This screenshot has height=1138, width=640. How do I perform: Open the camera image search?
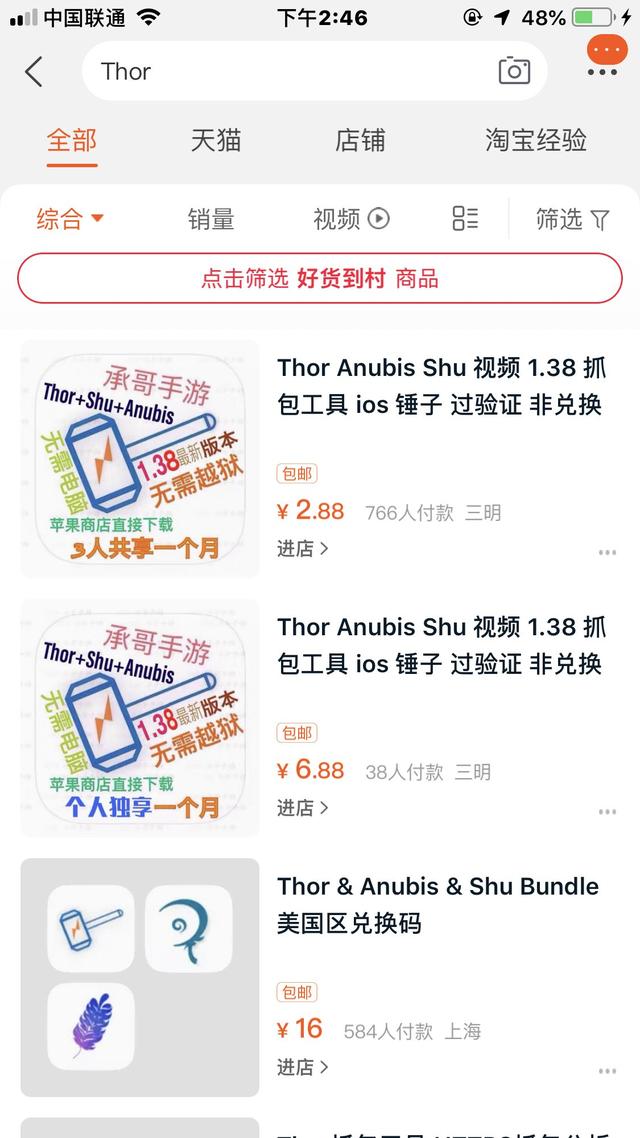coord(514,71)
